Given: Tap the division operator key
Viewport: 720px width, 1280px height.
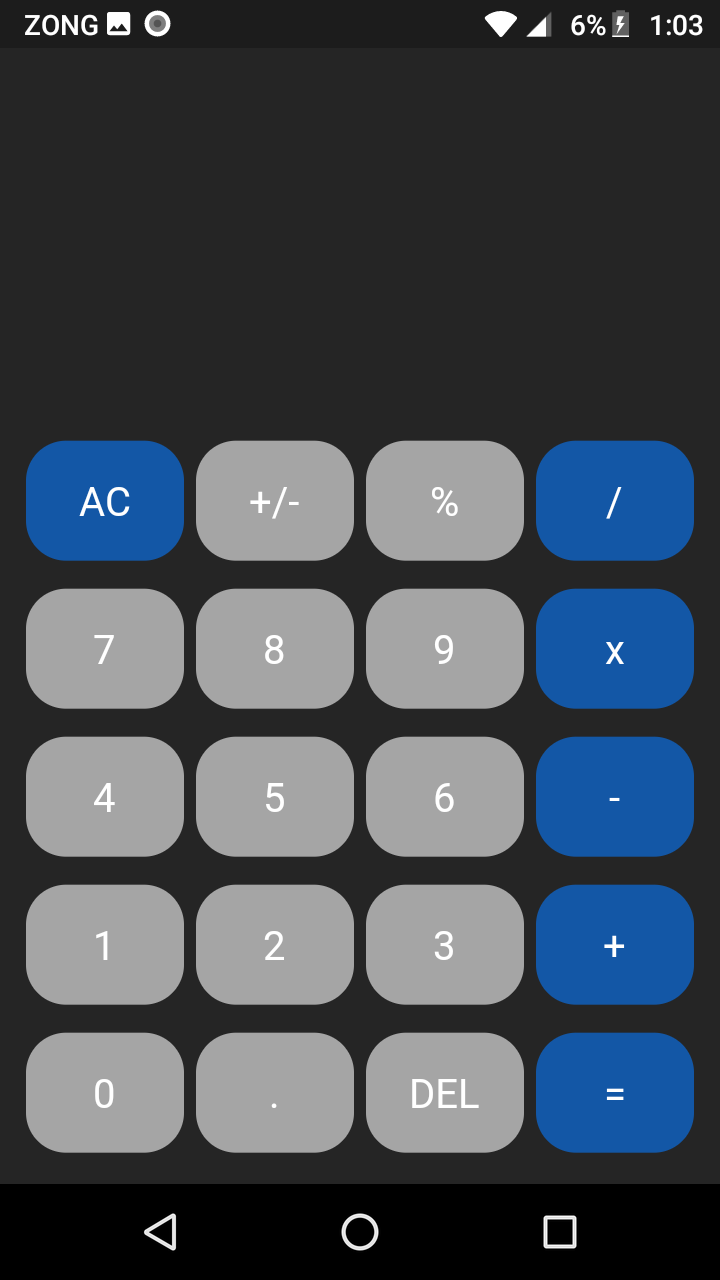Looking at the screenshot, I should coord(614,500).
